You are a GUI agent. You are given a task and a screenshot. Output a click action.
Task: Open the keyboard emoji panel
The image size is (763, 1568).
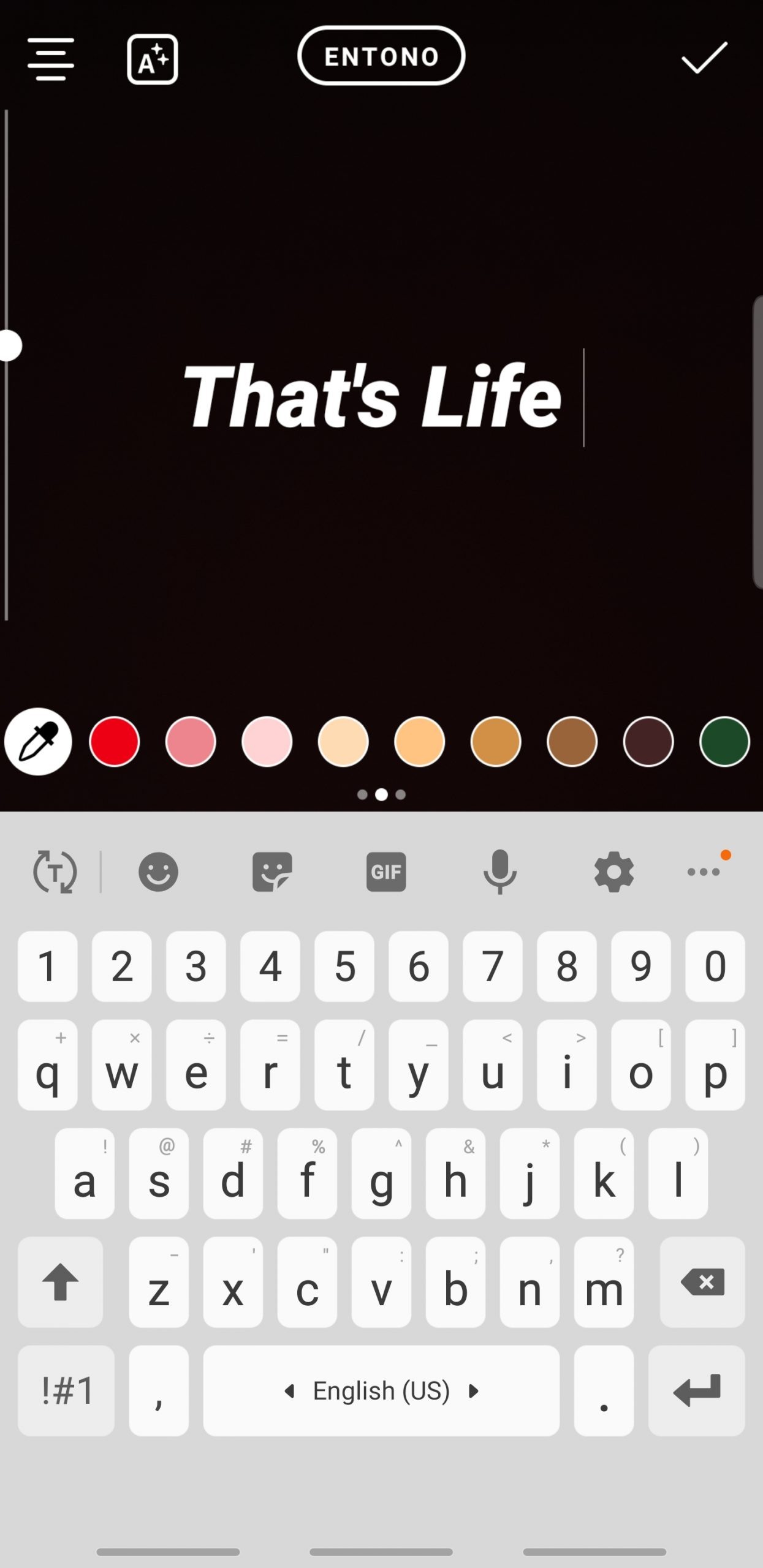[158, 872]
